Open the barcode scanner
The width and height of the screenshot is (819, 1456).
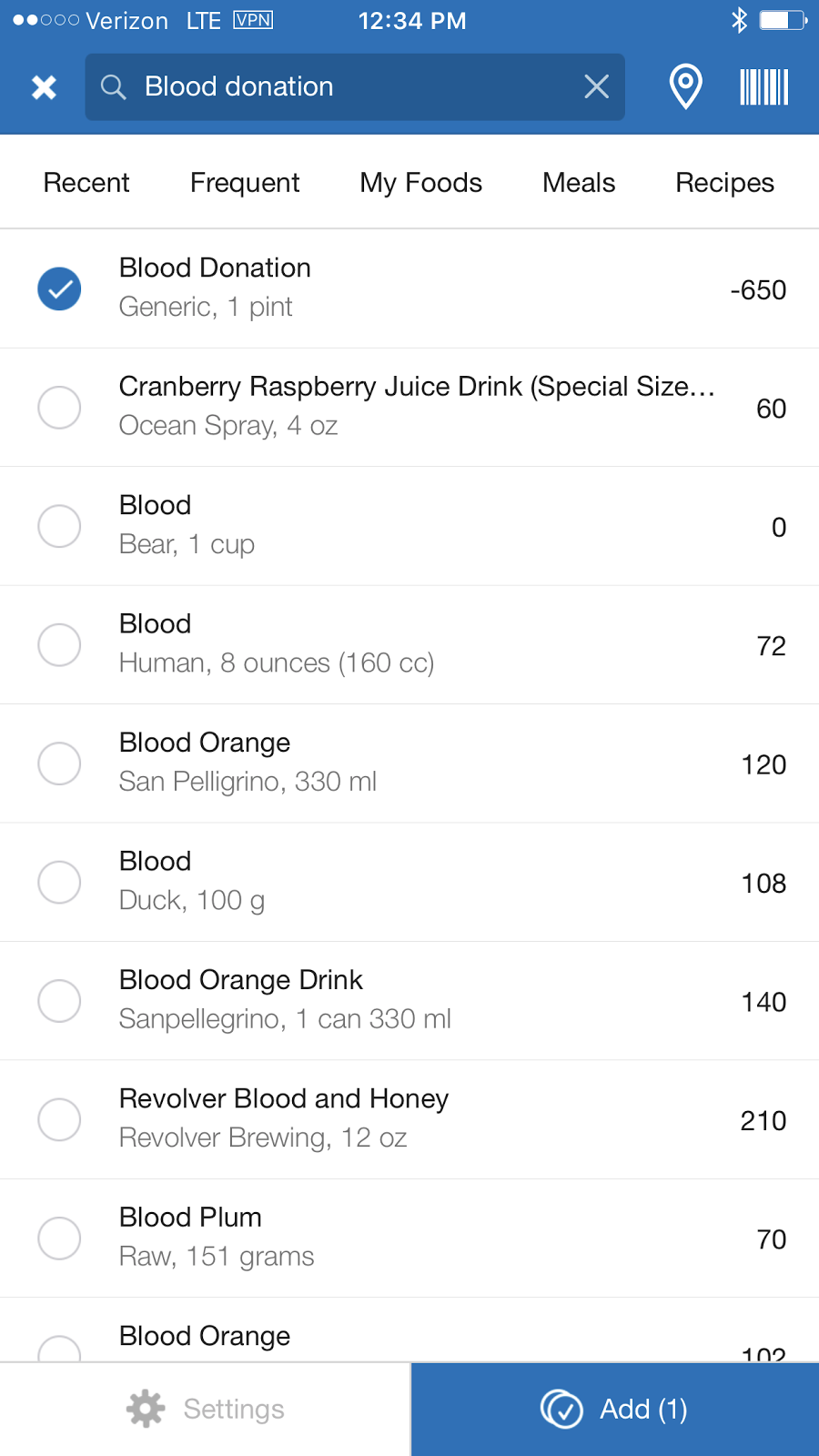763,87
